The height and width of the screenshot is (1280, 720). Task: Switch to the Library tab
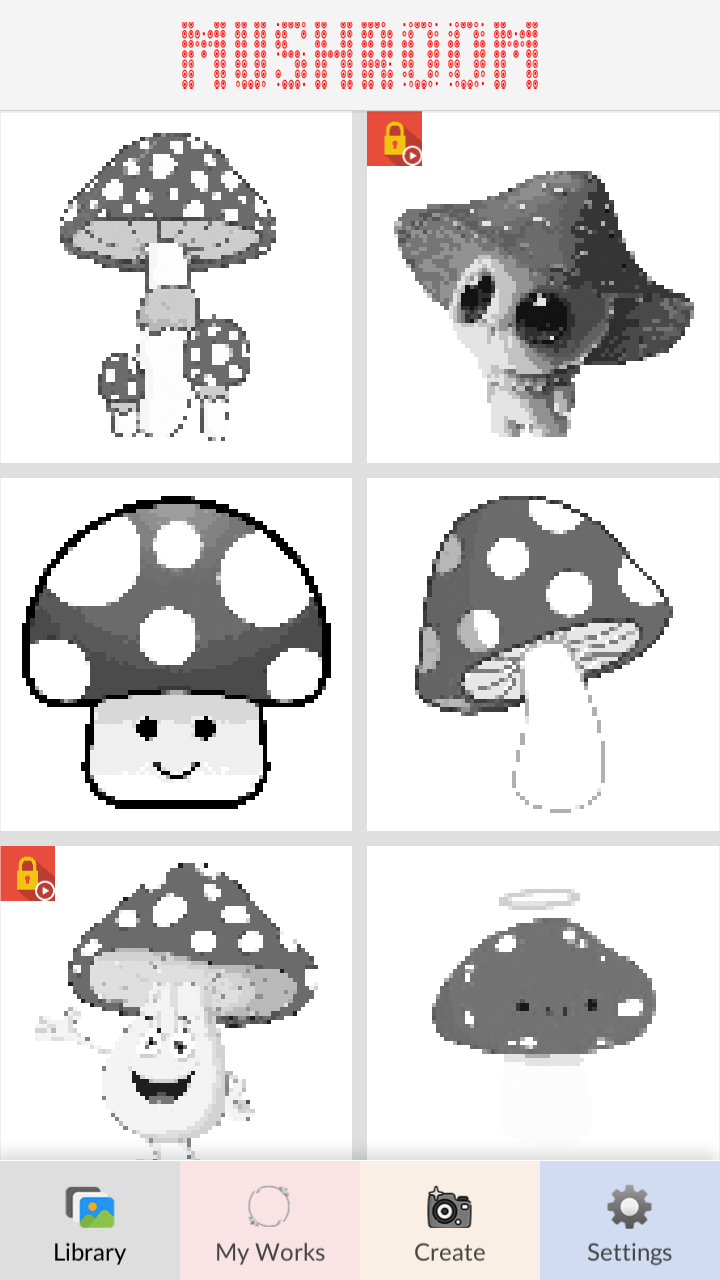coord(90,1222)
